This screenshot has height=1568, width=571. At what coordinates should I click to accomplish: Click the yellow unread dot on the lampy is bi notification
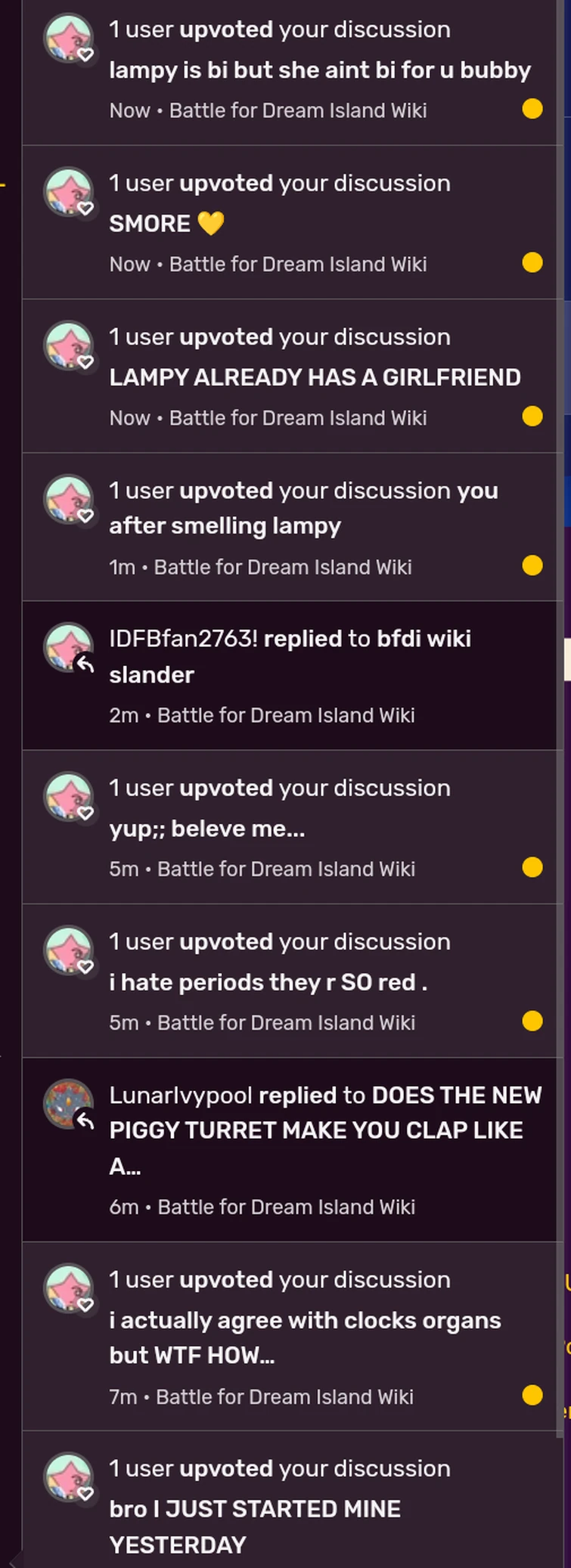click(x=532, y=109)
